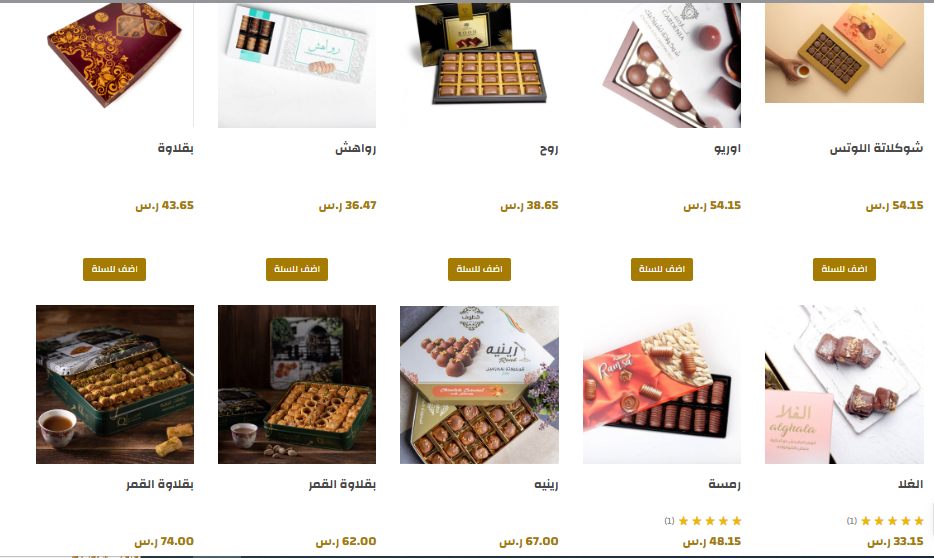Add شوكلاتة اللوتس to the cart
The image size is (934, 558).
844,269
